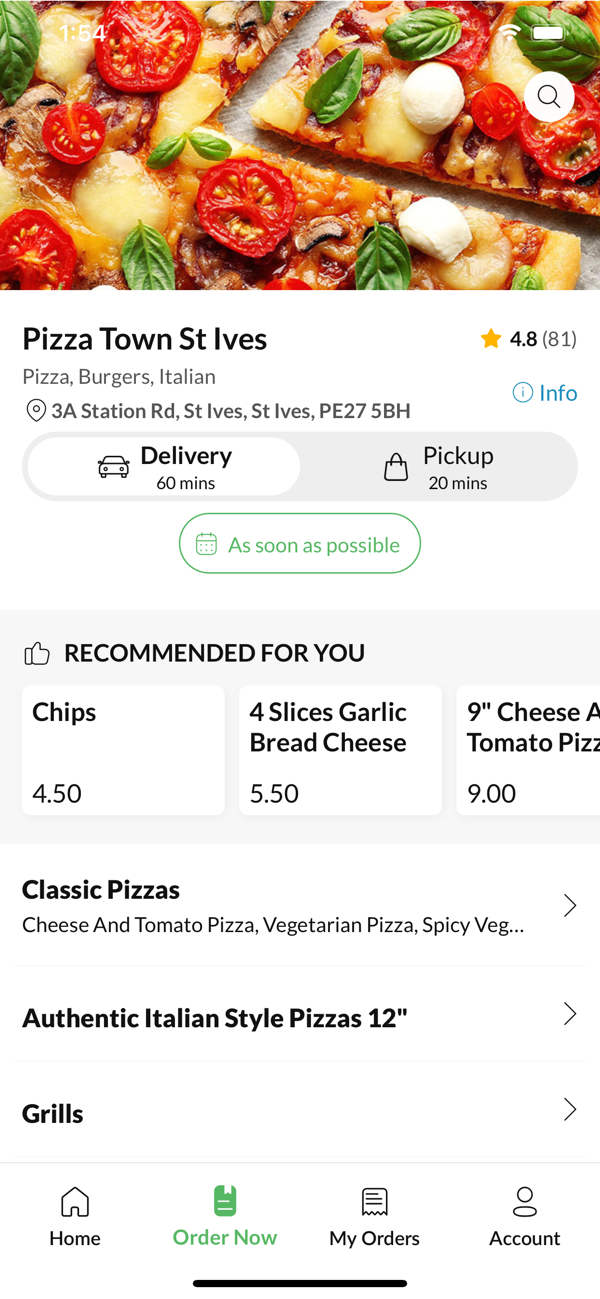
Task: Select the Delivery option
Action: (x=164, y=467)
